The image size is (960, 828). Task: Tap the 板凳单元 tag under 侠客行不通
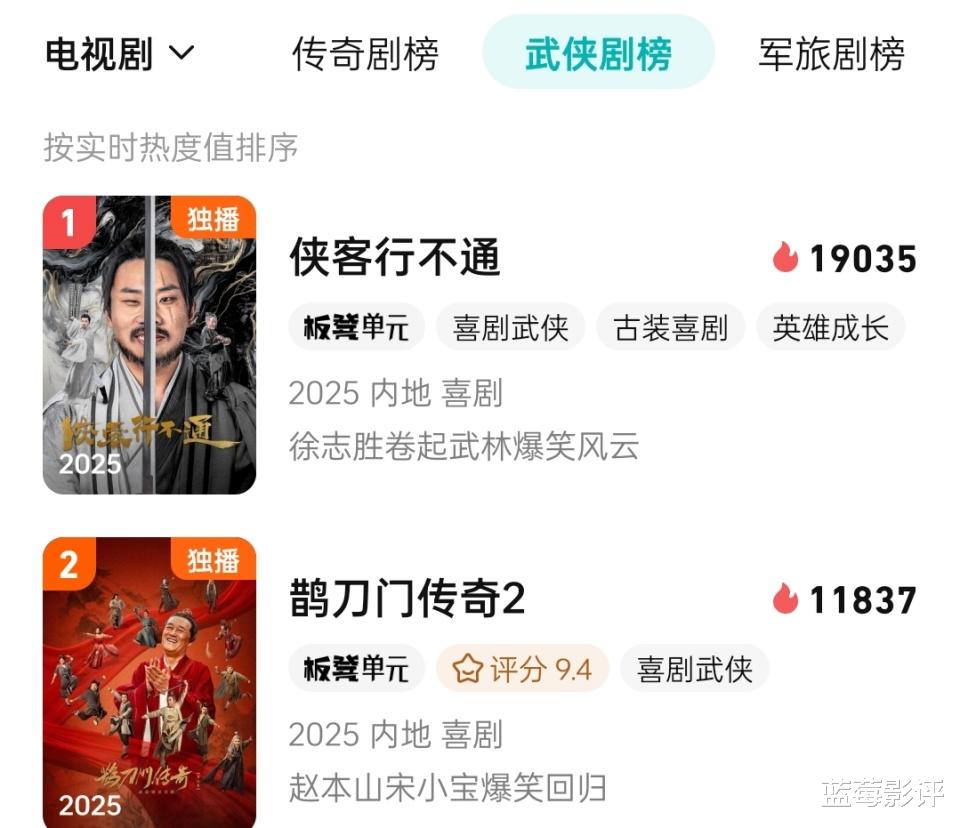click(x=356, y=327)
